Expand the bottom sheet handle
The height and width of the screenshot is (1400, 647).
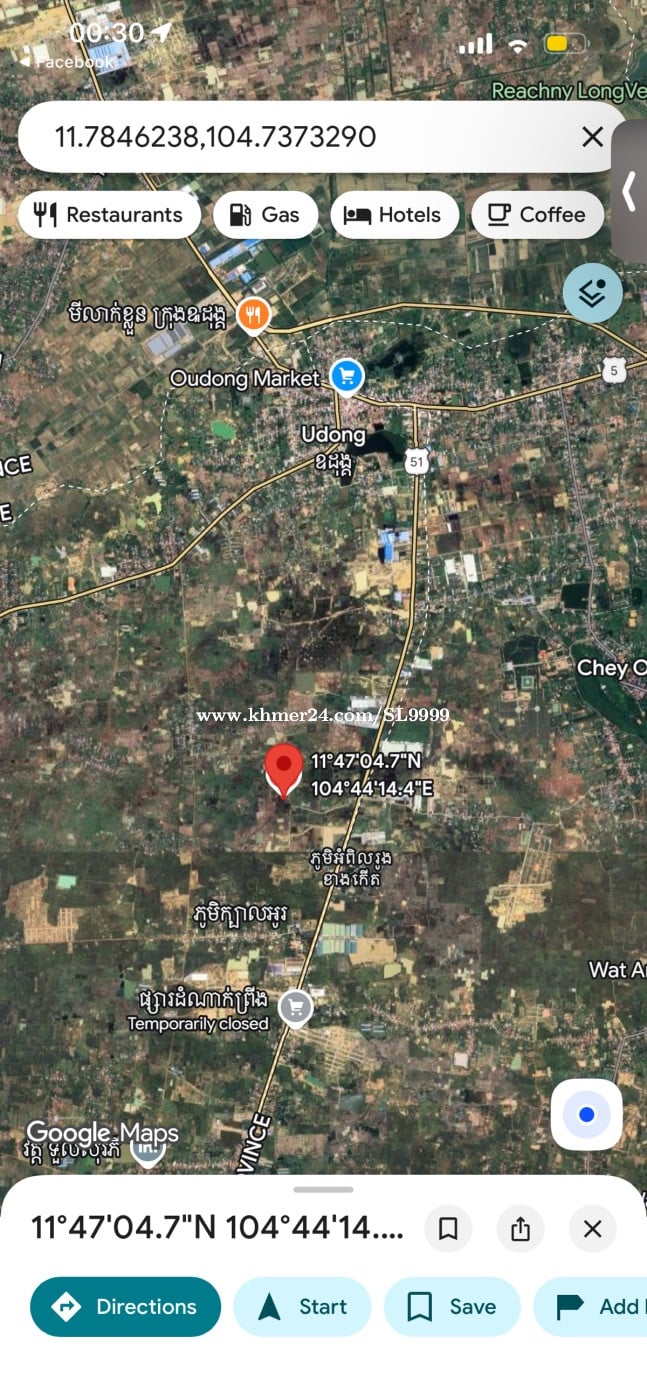coord(323,1189)
